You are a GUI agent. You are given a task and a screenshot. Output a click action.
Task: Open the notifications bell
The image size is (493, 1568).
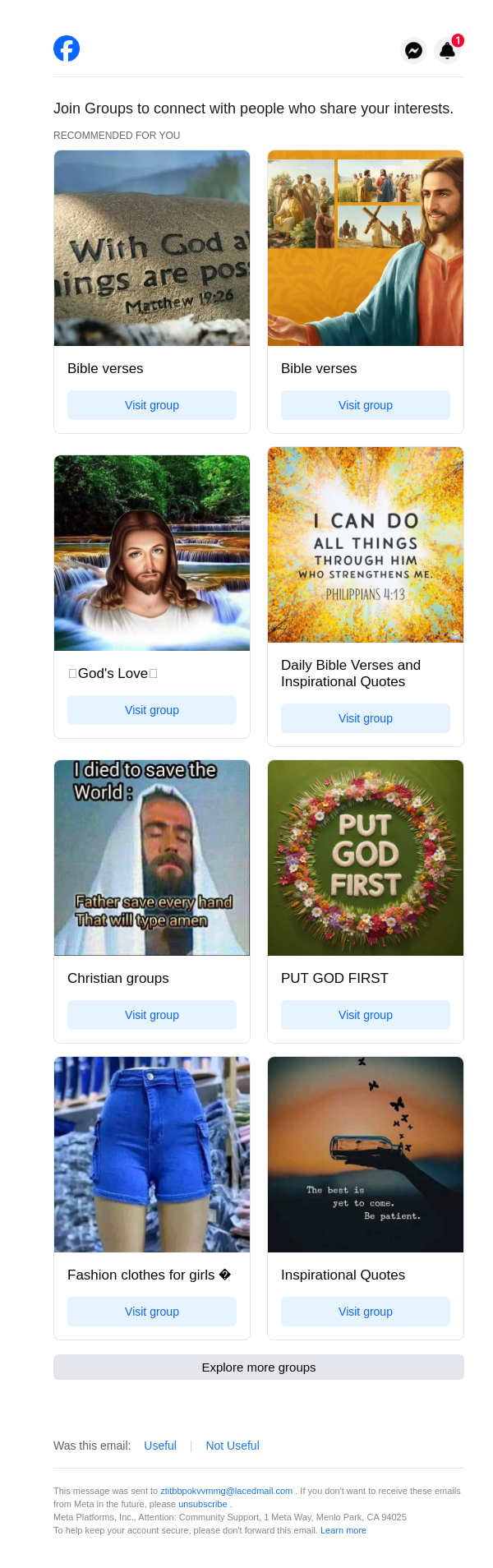447,50
